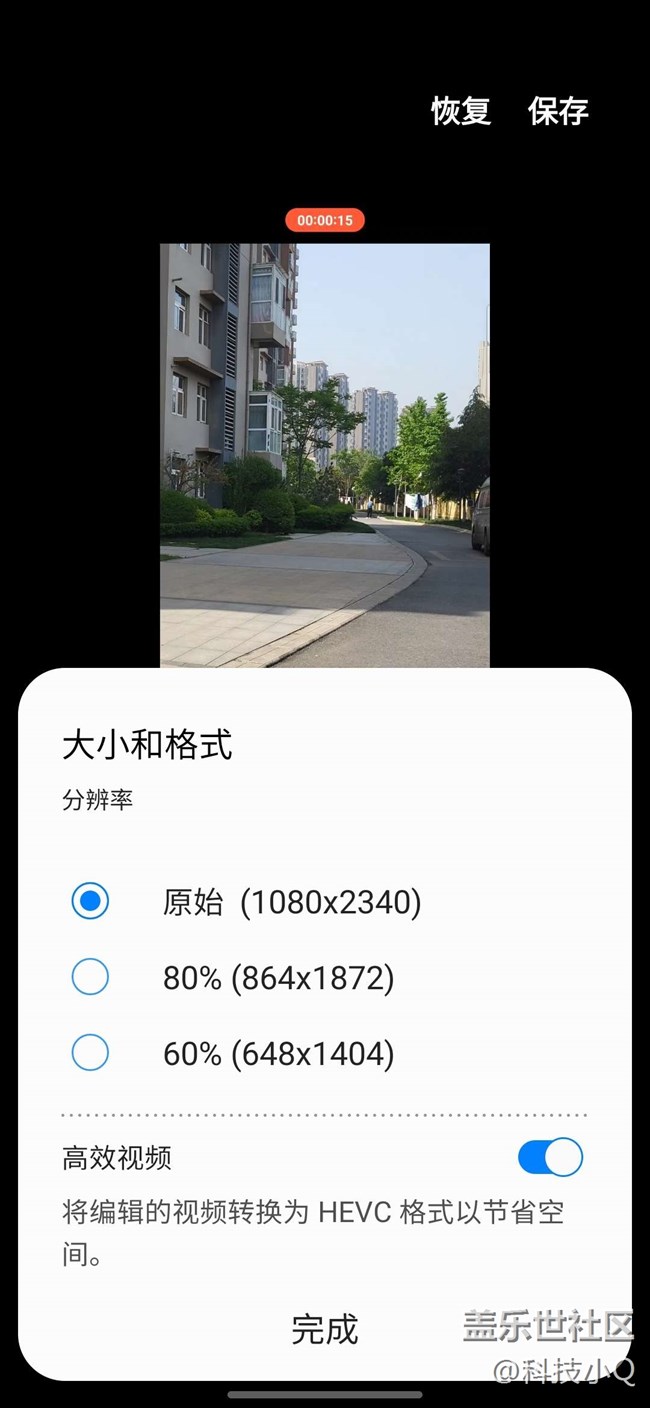Turn off the 高效视频 switch
650x1408 pixels.
pyautogui.click(x=550, y=1158)
